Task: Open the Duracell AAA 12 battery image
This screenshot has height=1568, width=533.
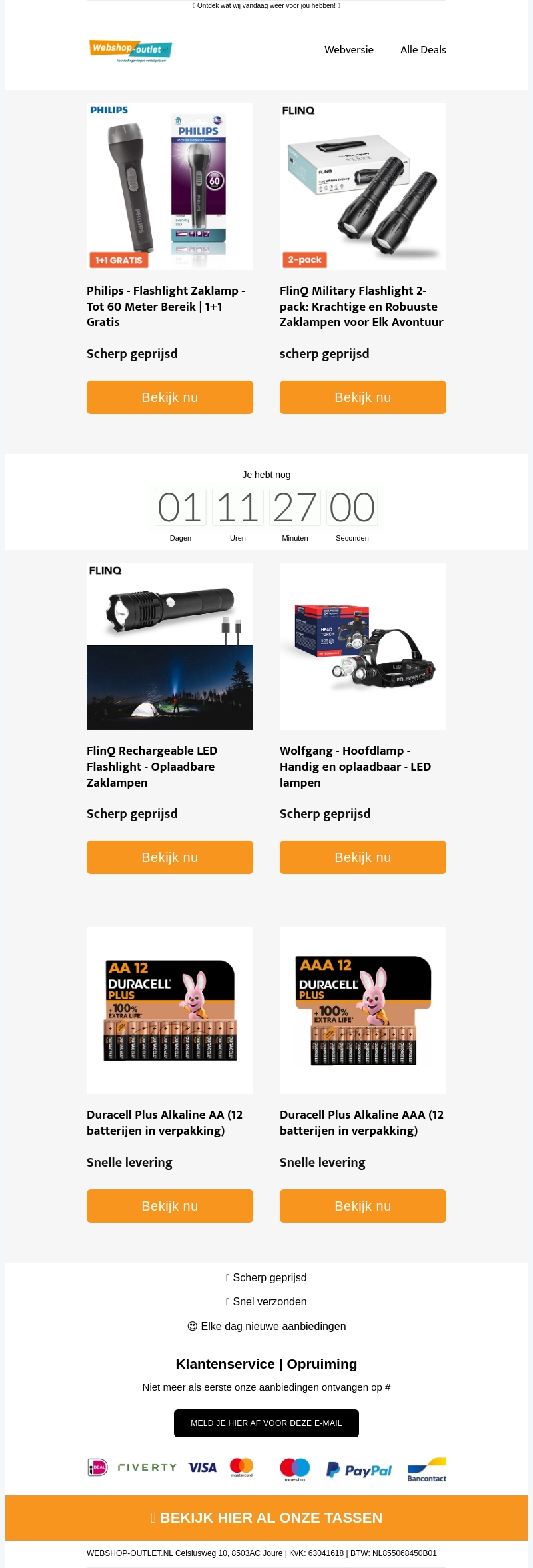Action: point(363,1011)
